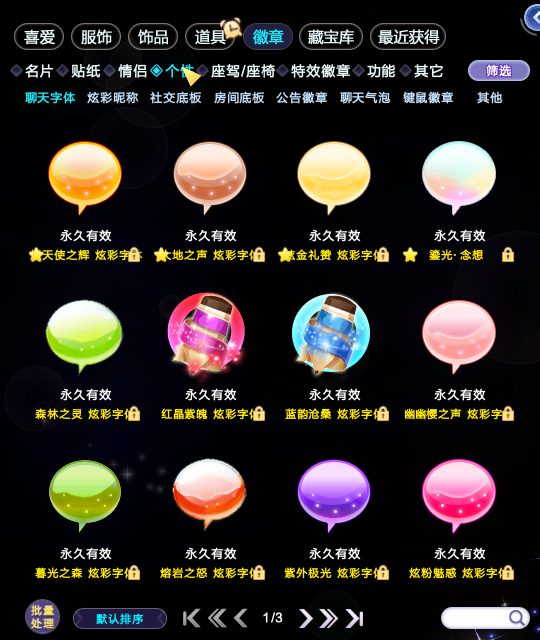Select the 特效徽章 category
Image resolution: width=540 pixels, height=640 pixels.
pyautogui.click(x=320, y=71)
